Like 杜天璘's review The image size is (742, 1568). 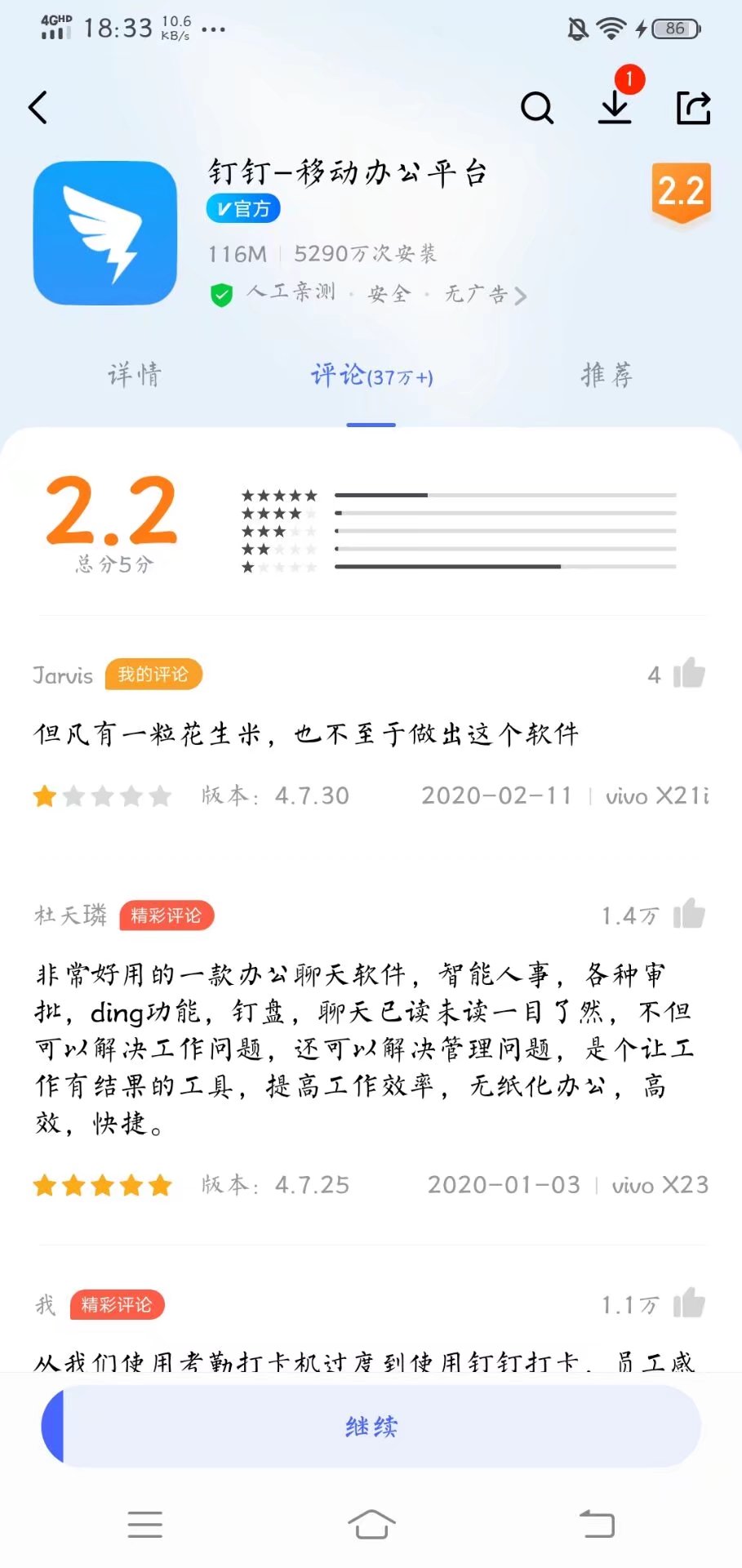pos(689,915)
